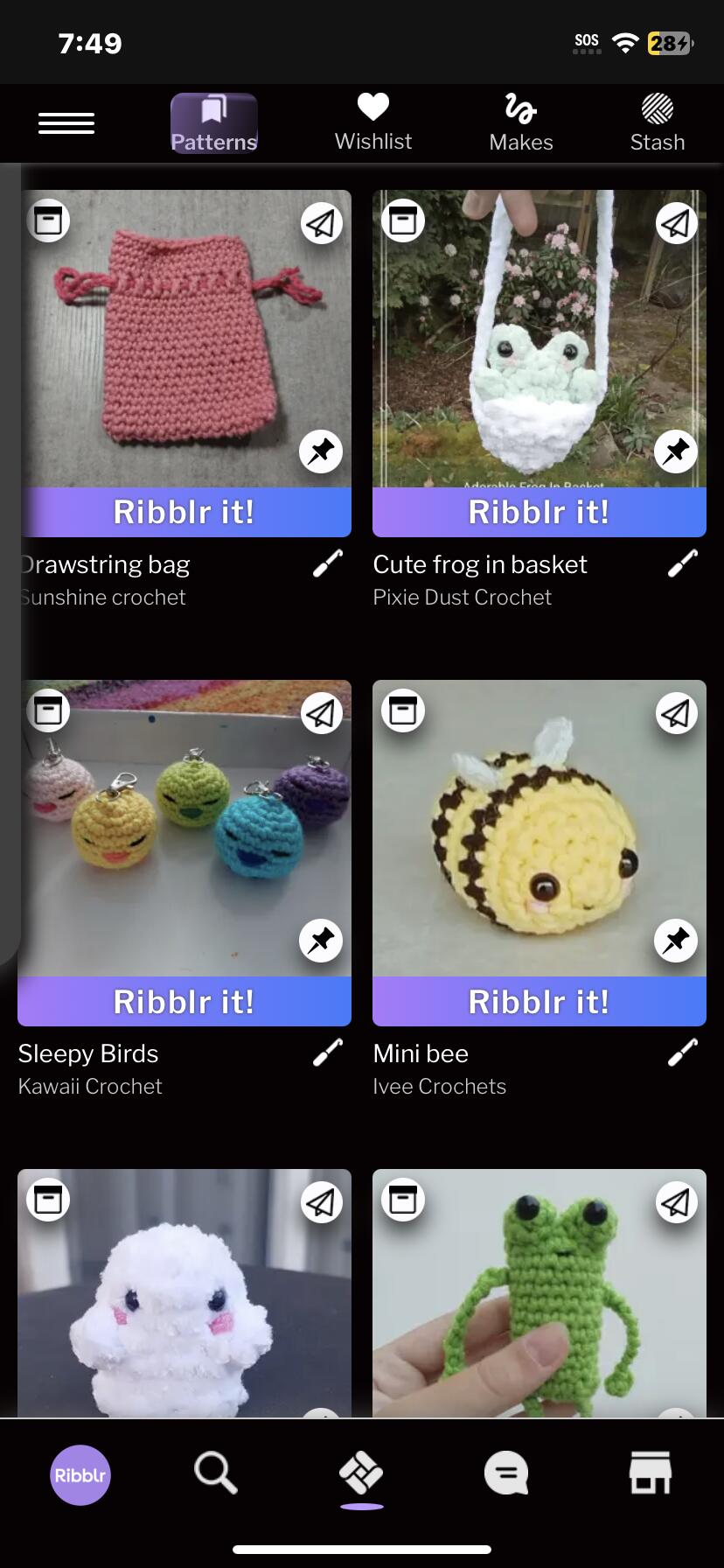This screenshot has height=1568, width=724.
Task: Open the hamburger menu
Action: click(66, 123)
